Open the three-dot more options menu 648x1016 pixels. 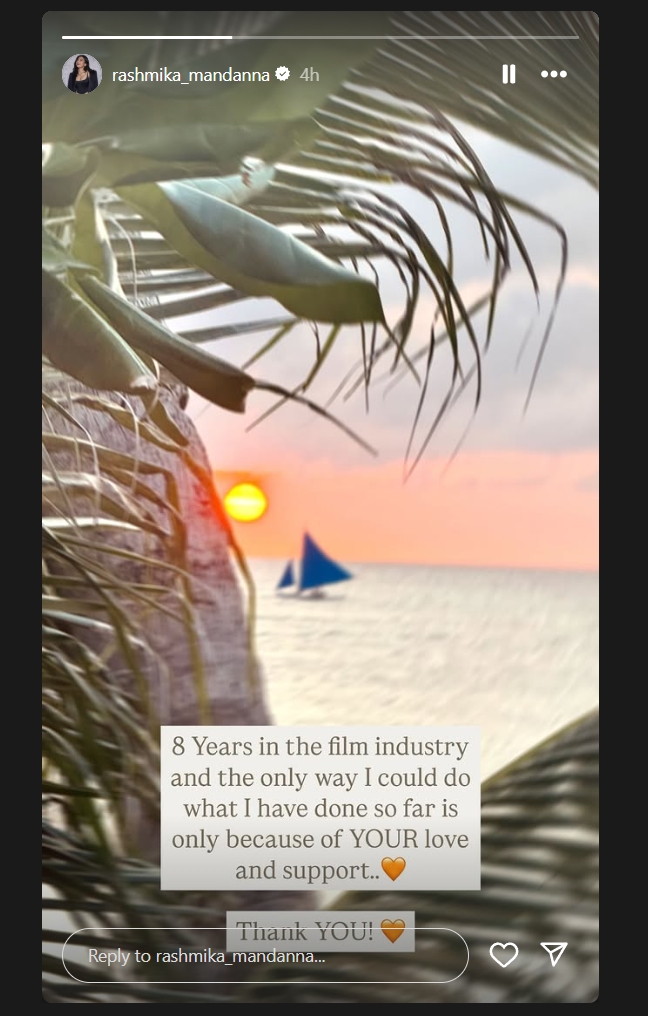(x=554, y=74)
